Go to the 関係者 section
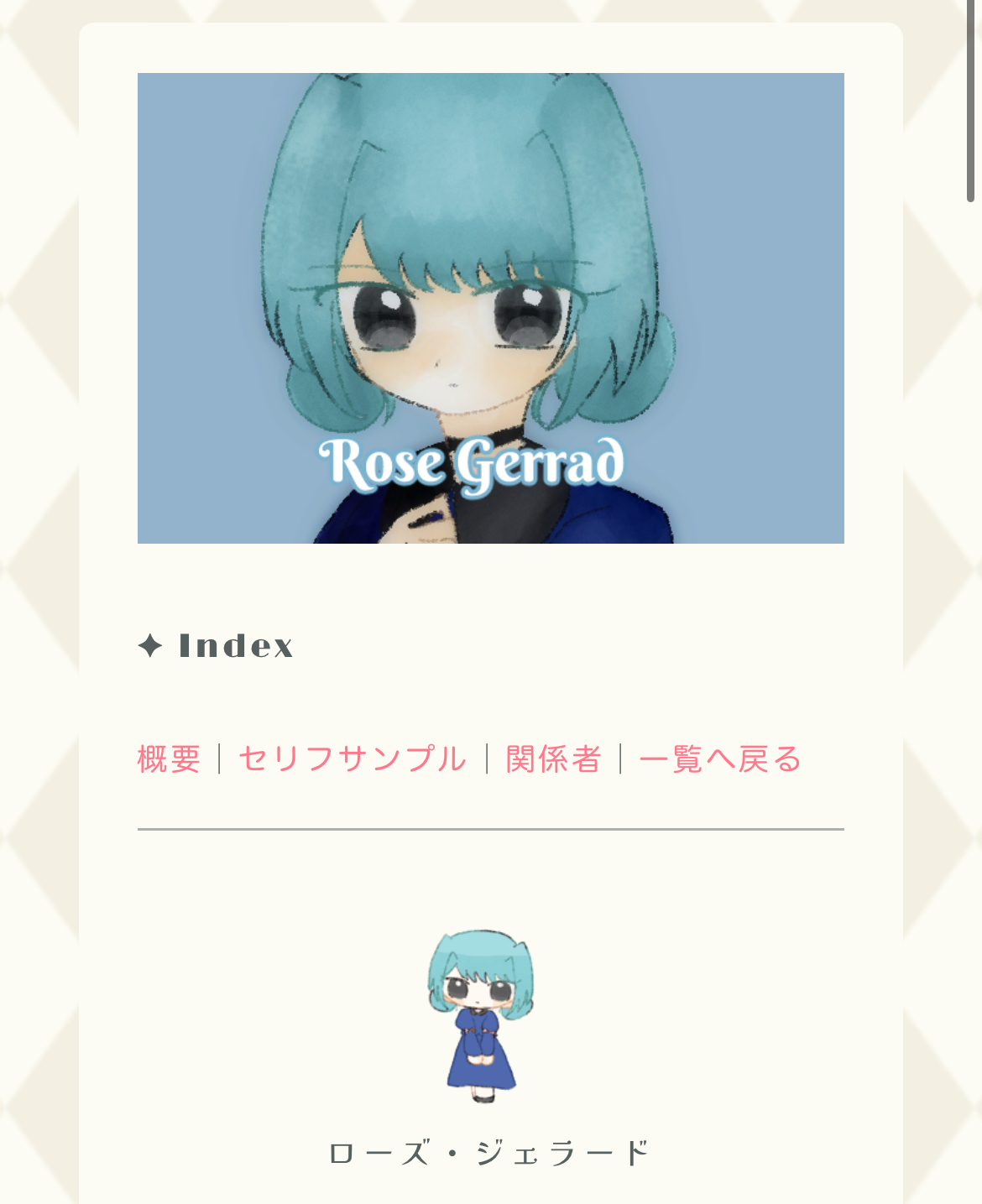Viewport: 982px width, 1204px height. 553,759
